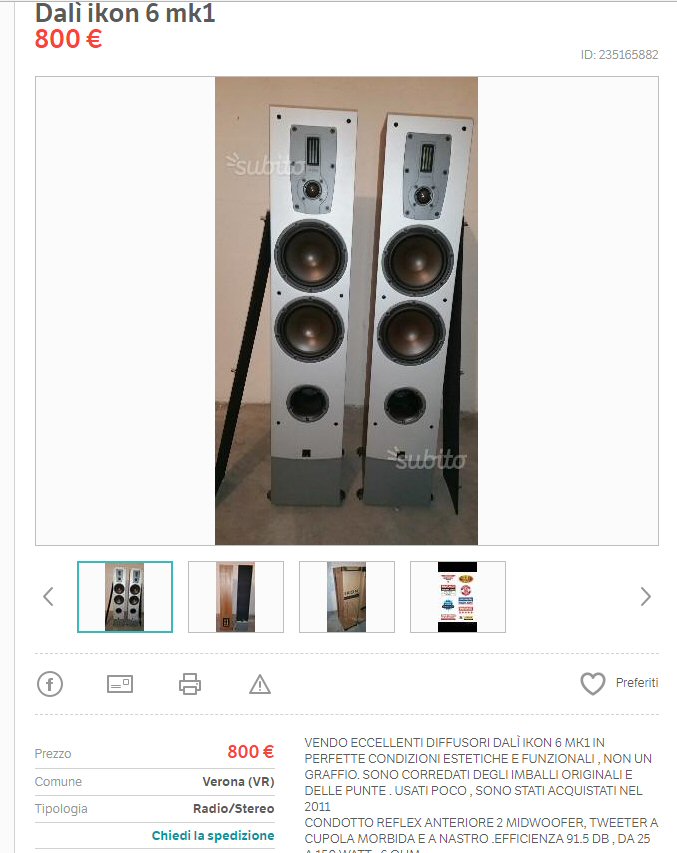The image size is (677, 853).
Task: Open the main speaker photo
Action: 346,311
